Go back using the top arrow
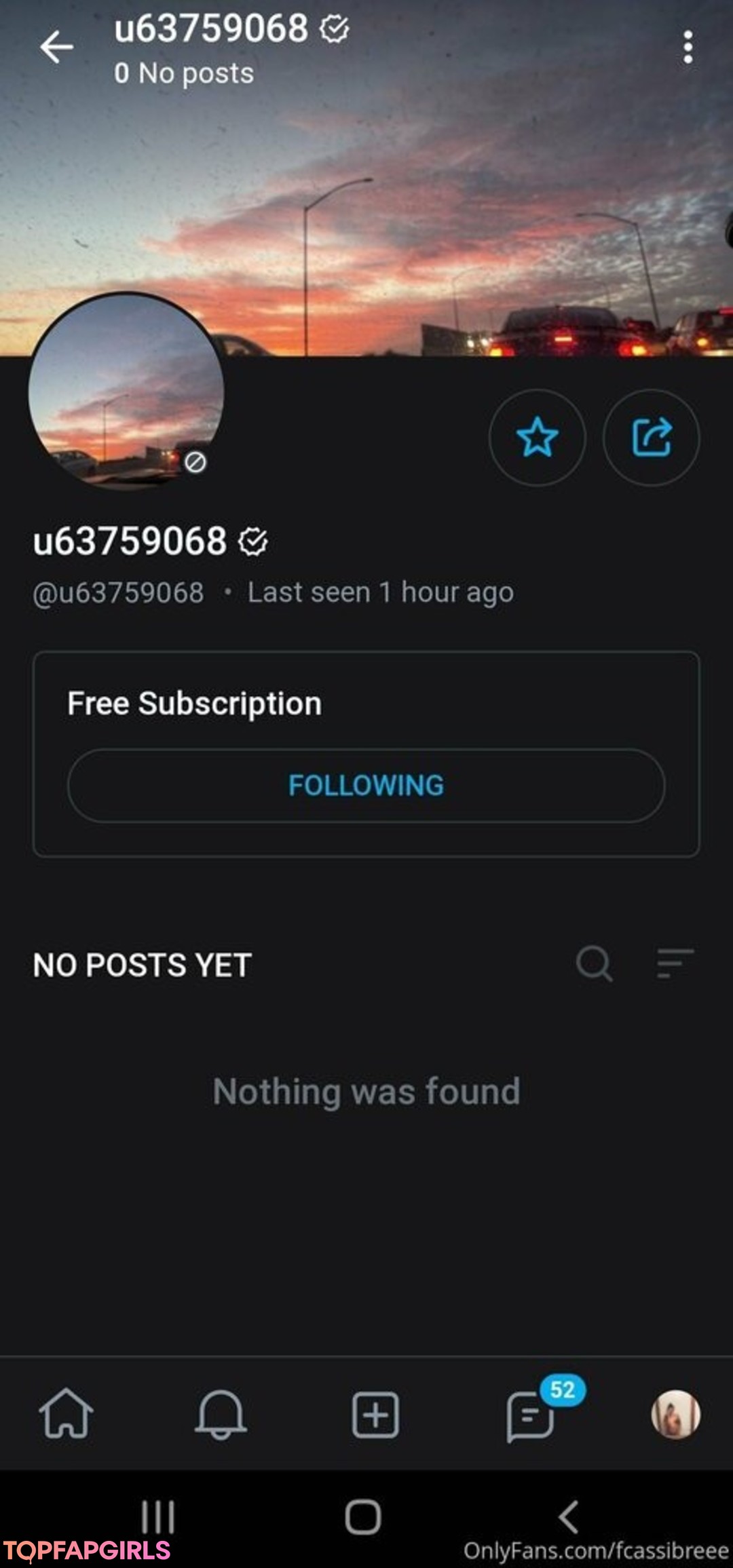This screenshot has height=1568, width=733. point(56,47)
